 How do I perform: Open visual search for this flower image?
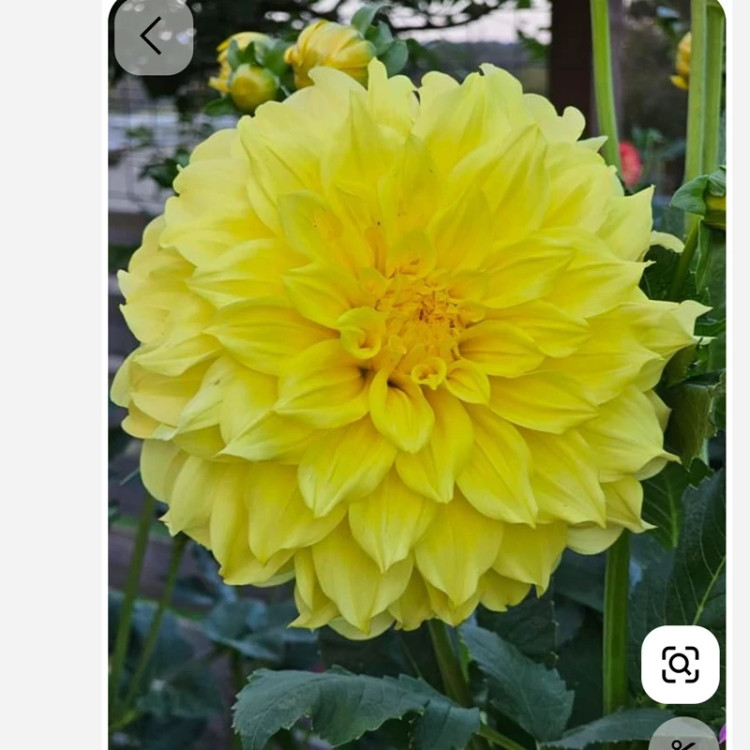(680, 664)
